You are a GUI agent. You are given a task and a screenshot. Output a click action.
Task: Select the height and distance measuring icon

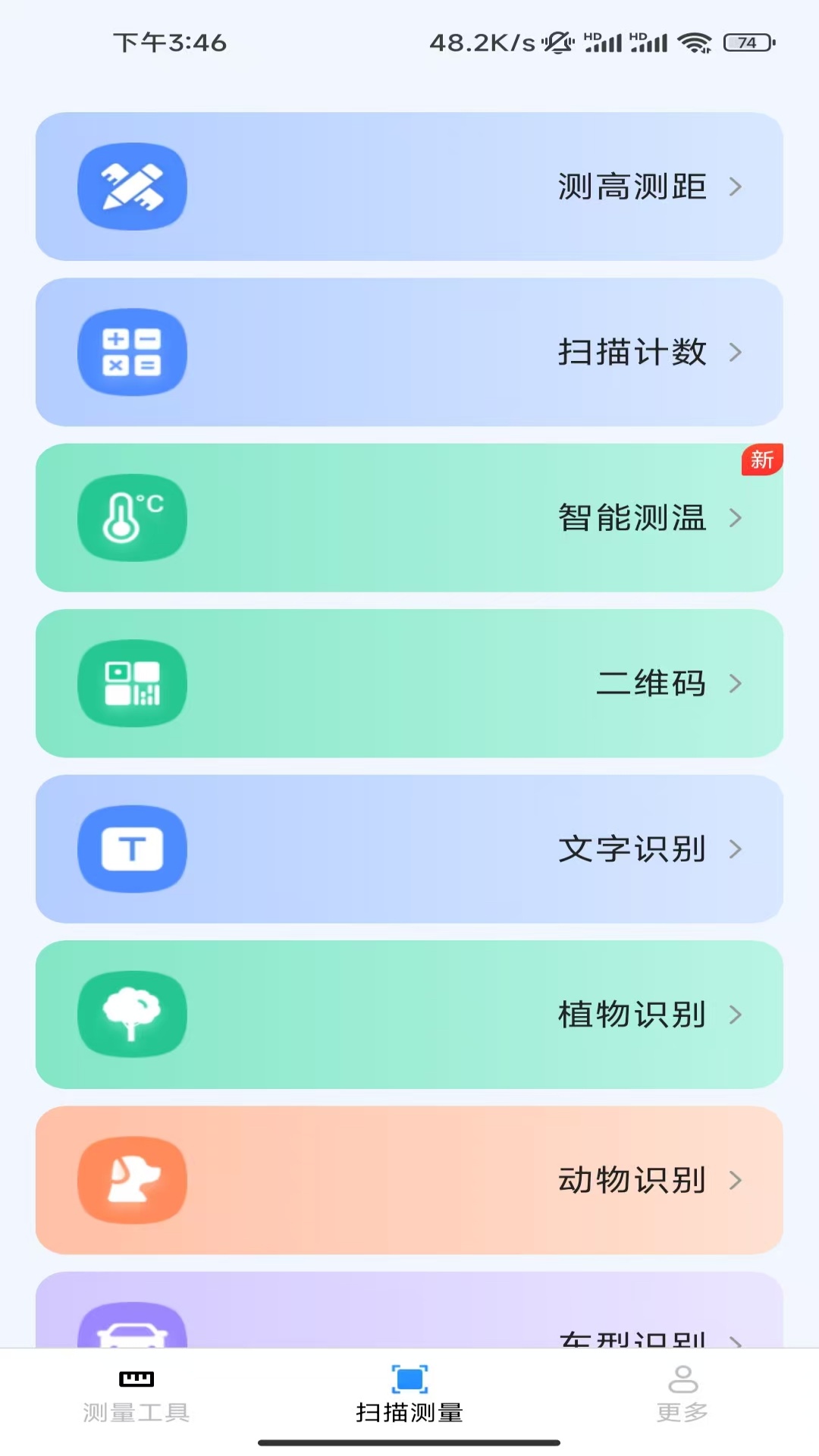click(x=132, y=186)
